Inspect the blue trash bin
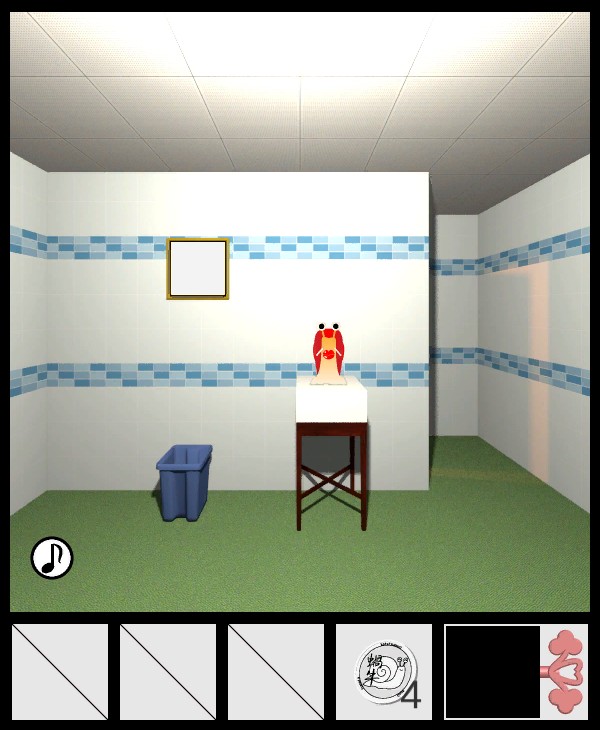 tap(184, 482)
